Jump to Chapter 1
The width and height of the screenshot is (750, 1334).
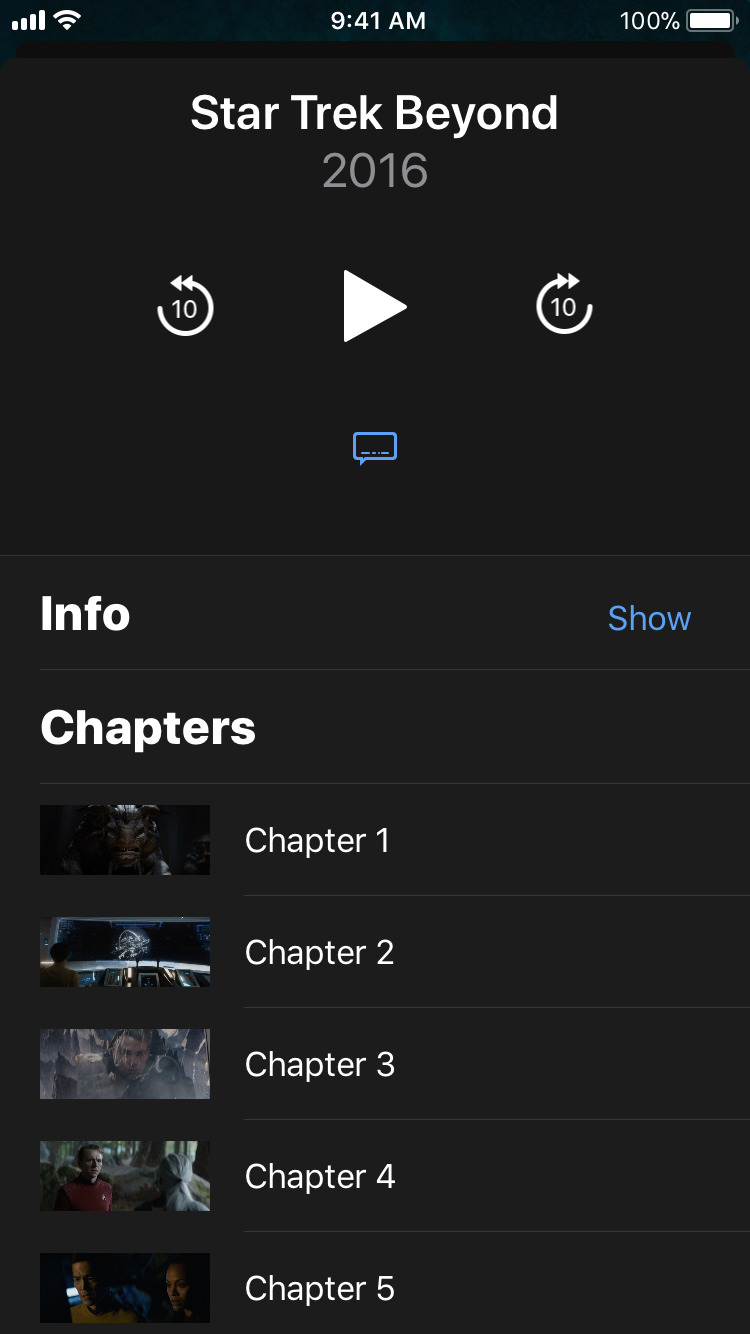(x=317, y=840)
